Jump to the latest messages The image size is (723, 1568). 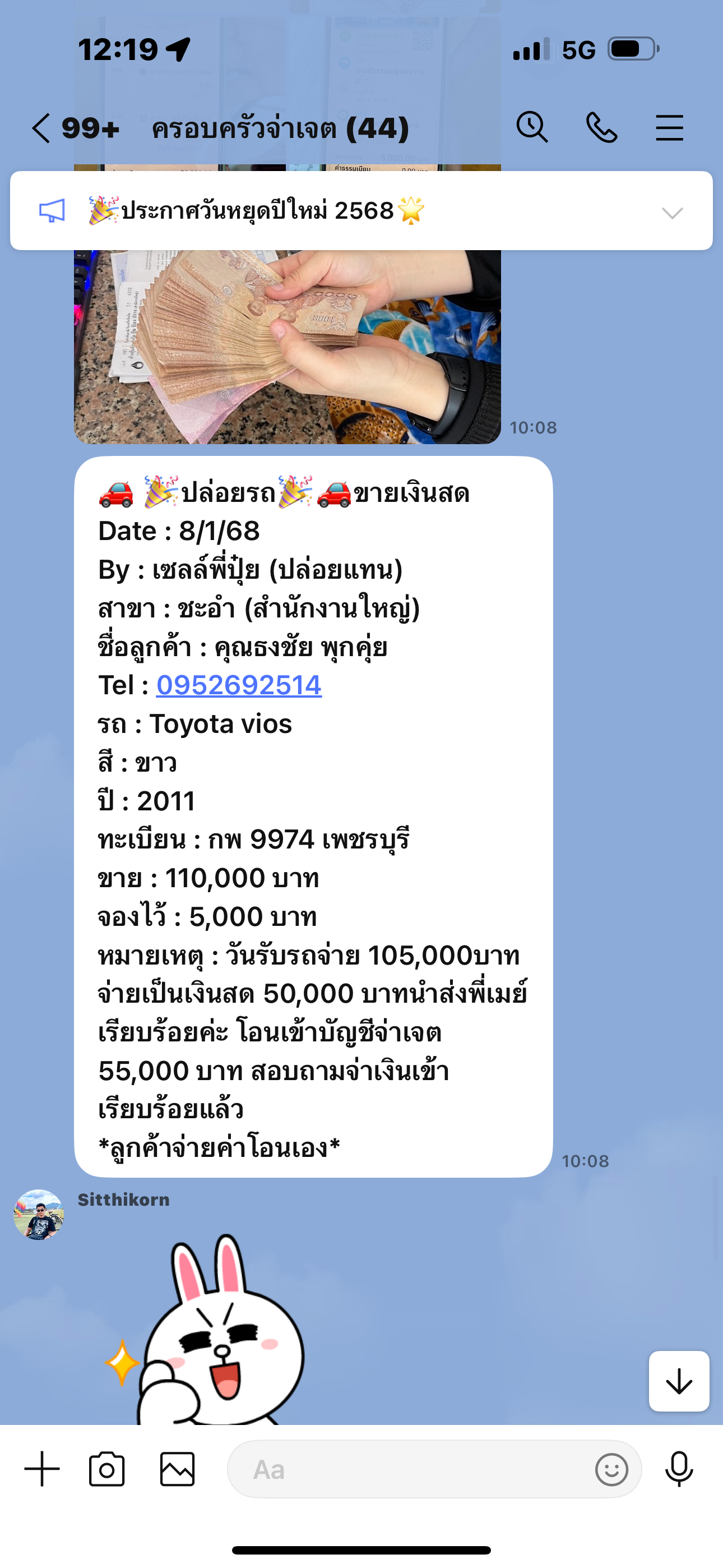(679, 1381)
